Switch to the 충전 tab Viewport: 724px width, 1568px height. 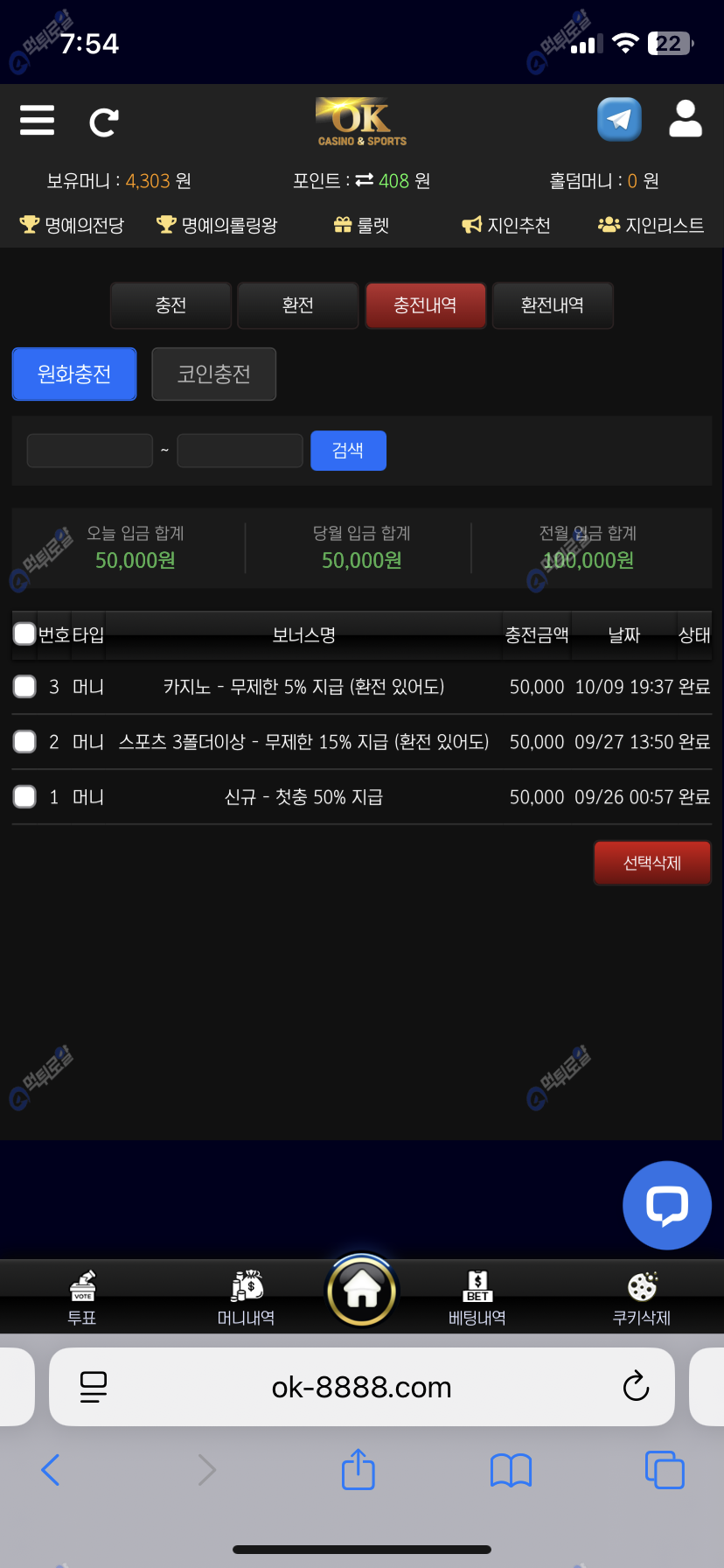pos(171,305)
